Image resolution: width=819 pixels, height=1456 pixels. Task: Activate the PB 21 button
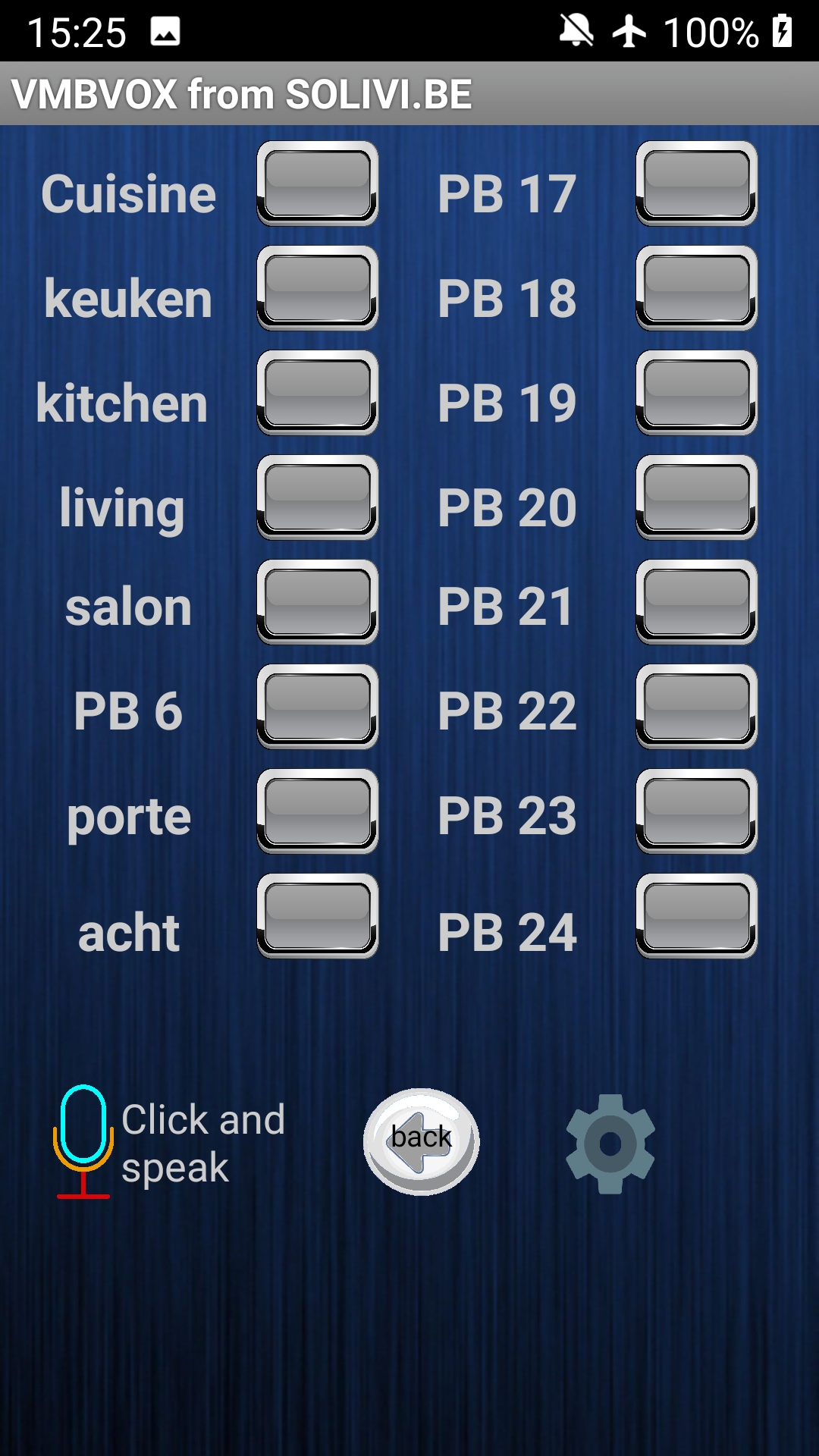coord(697,602)
